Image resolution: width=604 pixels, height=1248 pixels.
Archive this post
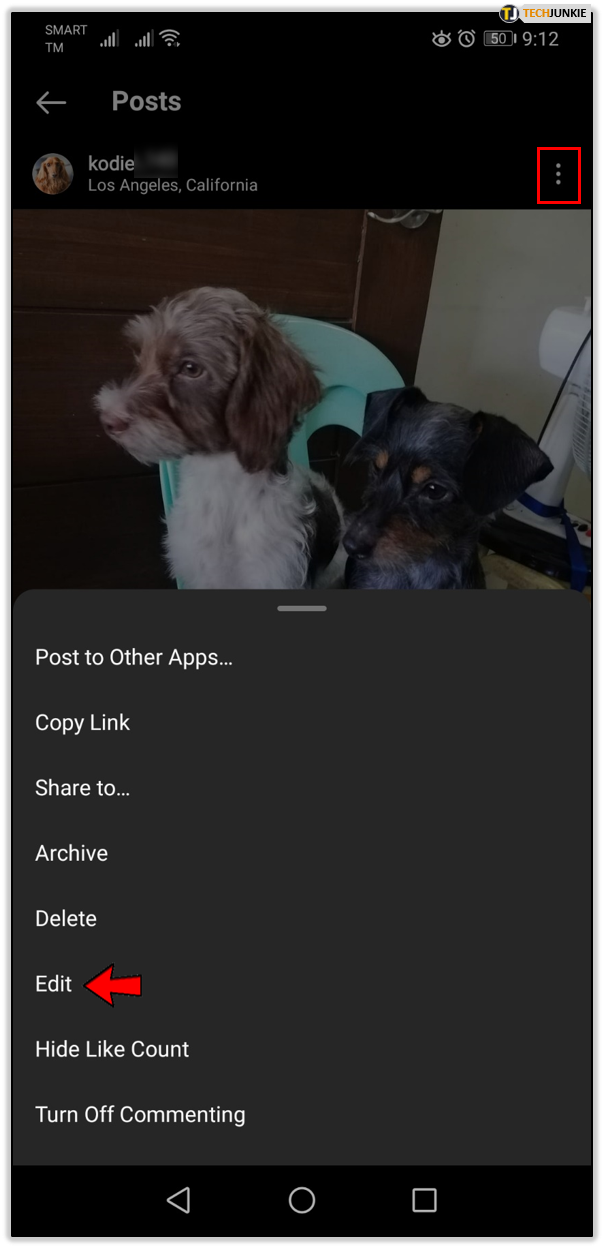click(72, 853)
